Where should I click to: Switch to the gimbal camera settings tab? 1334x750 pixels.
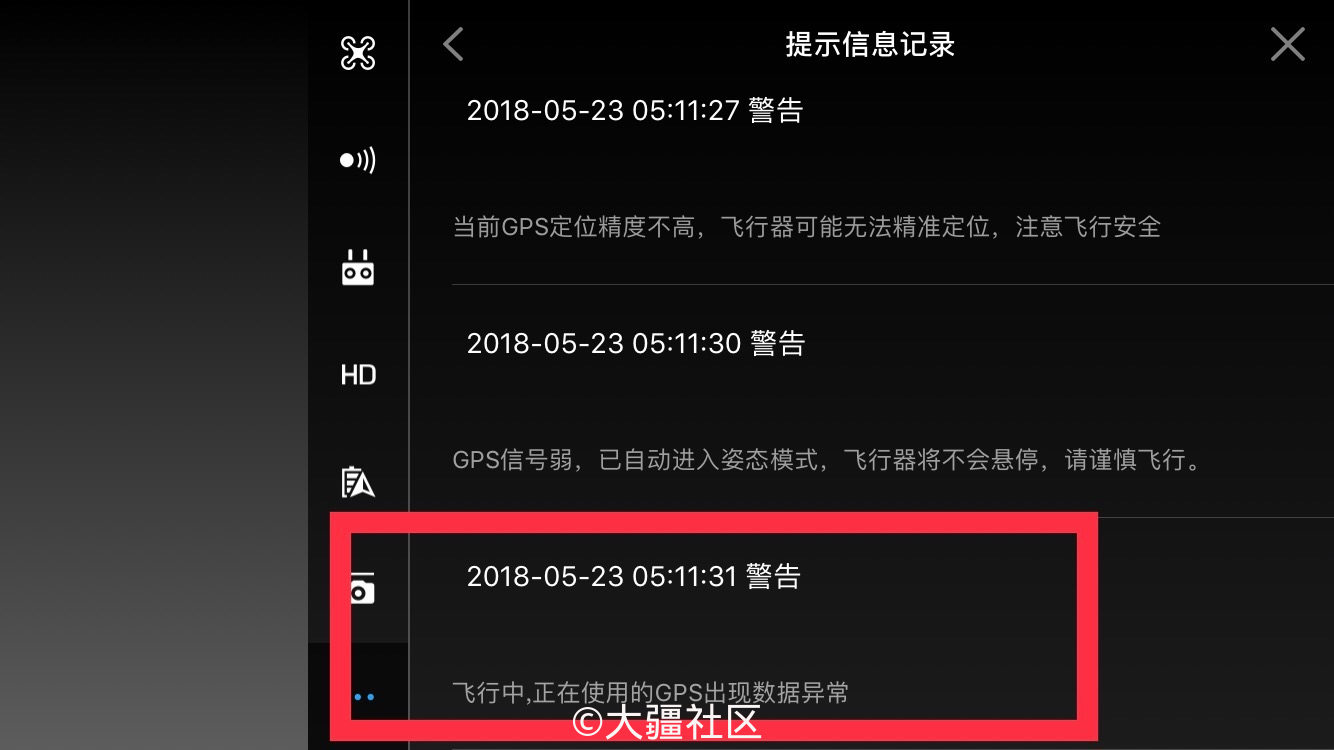(361, 589)
